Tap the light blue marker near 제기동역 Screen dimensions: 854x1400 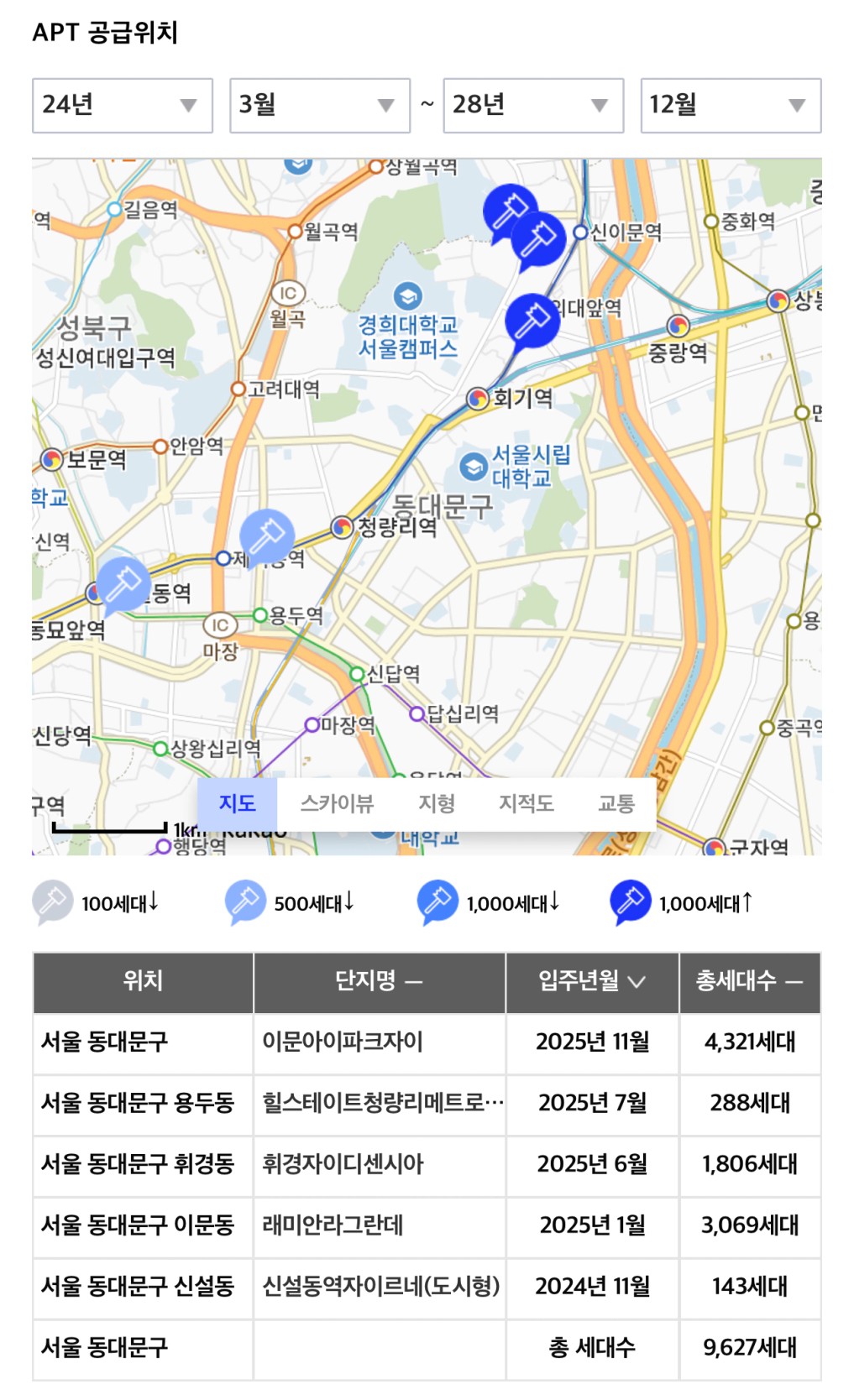click(x=267, y=535)
